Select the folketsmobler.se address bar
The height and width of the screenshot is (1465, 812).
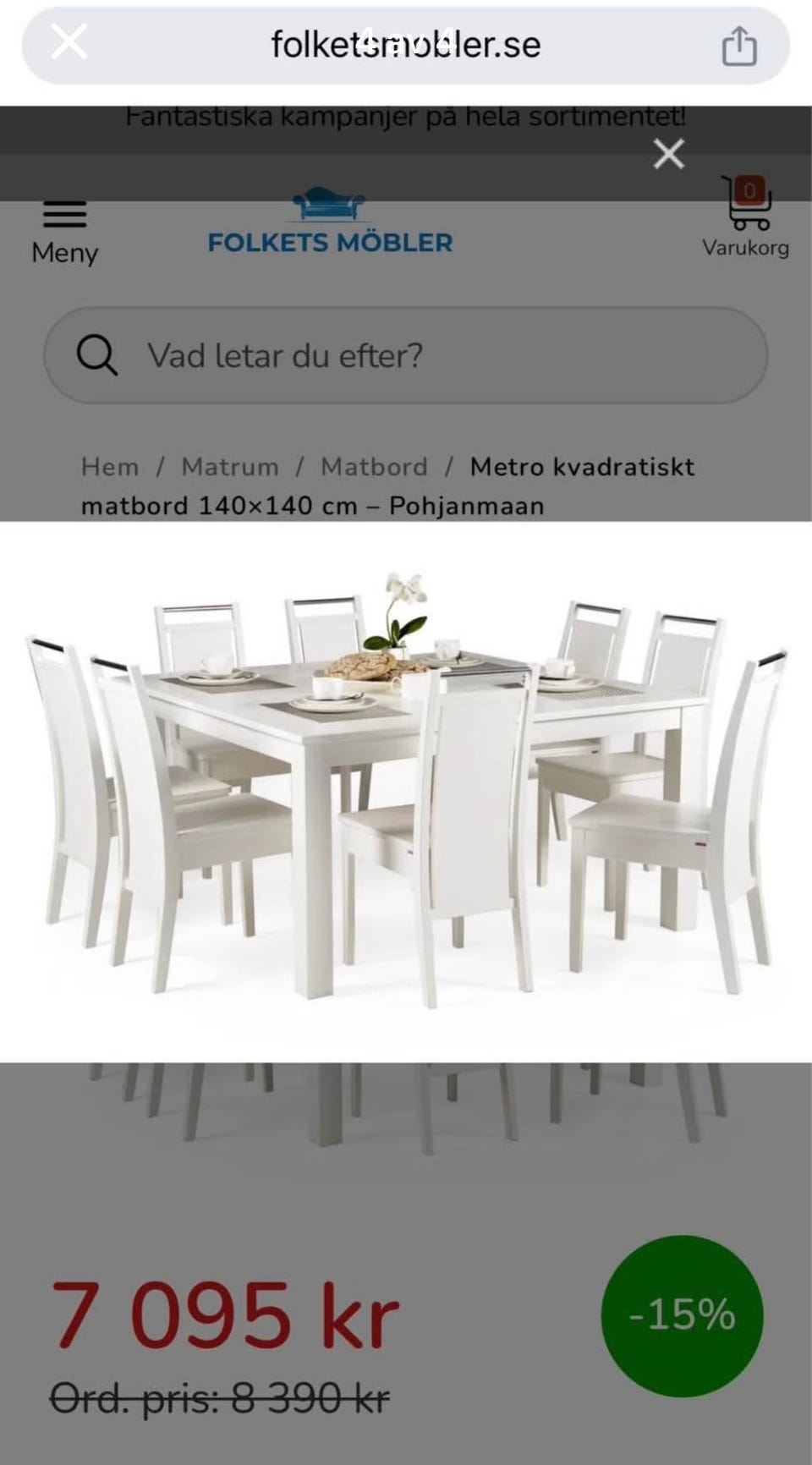click(x=404, y=43)
